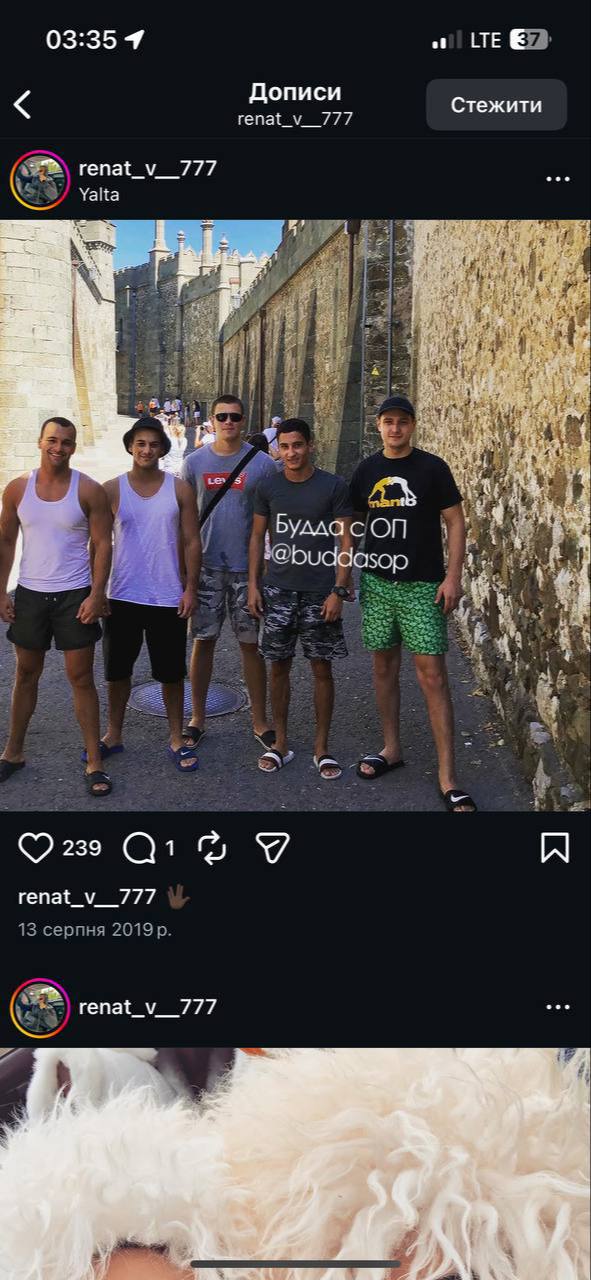Viewport: 591px width, 1280px height.
Task: Open the Yalta location link
Action: pyautogui.click(x=99, y=195)
